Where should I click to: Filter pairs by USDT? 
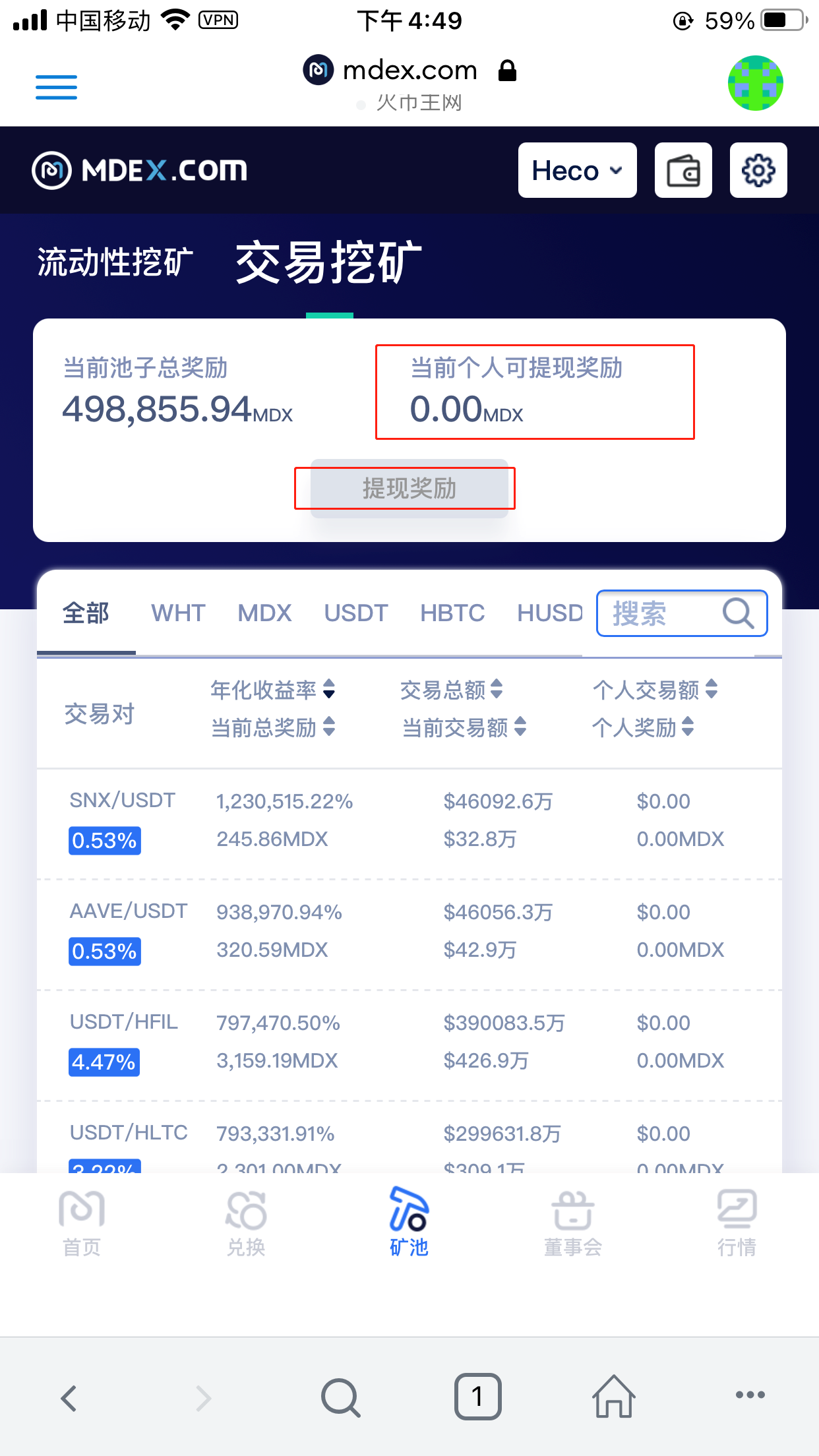[356, 613]
